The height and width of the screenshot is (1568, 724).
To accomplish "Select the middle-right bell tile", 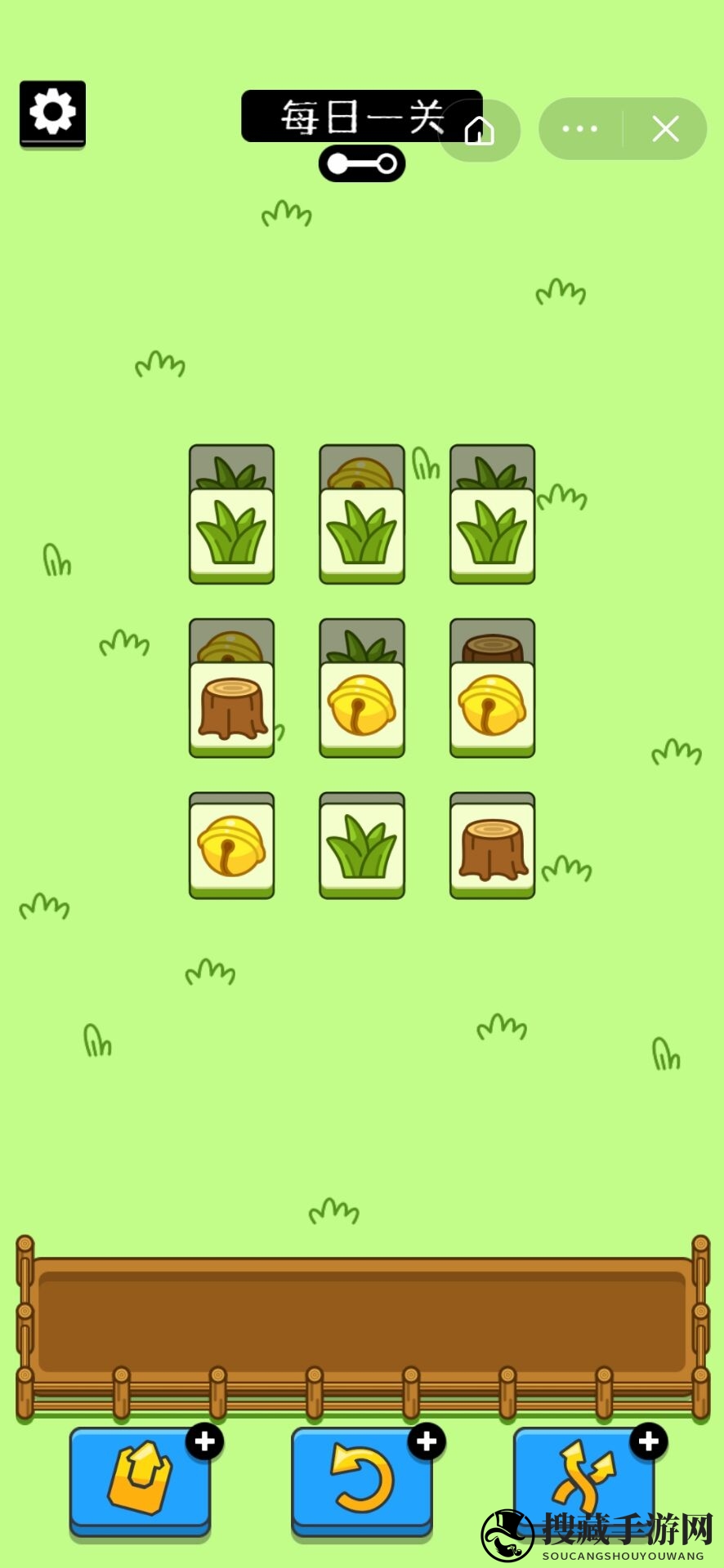I will (x=492, y=708).
